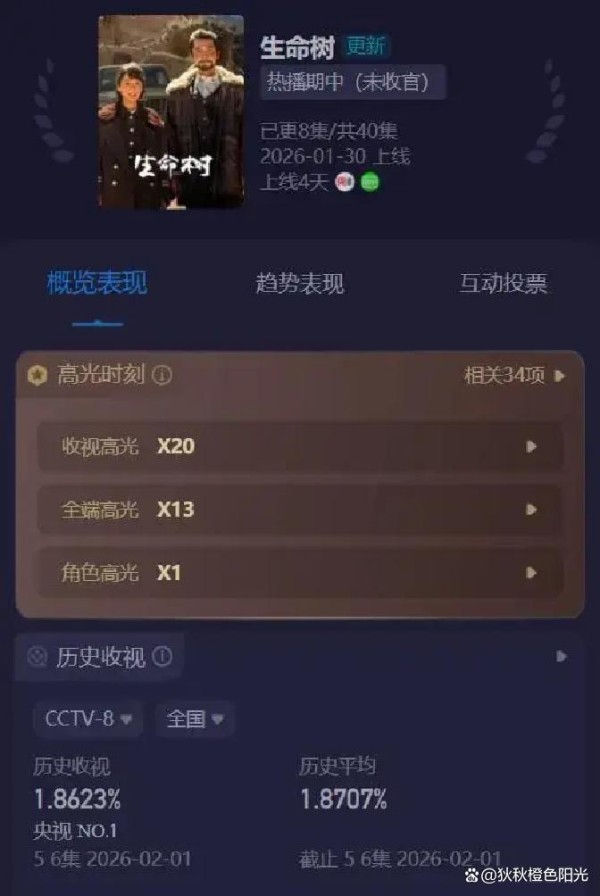
Task: Change region from 全国 dropdown
Action: (x=194, y=718)
